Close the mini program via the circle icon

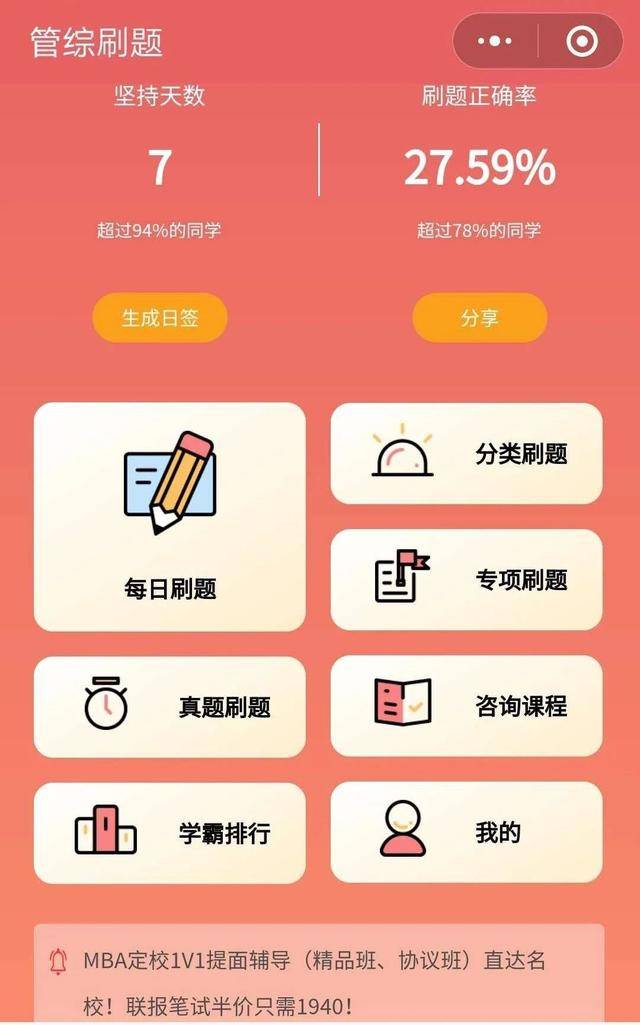point(581,41)
